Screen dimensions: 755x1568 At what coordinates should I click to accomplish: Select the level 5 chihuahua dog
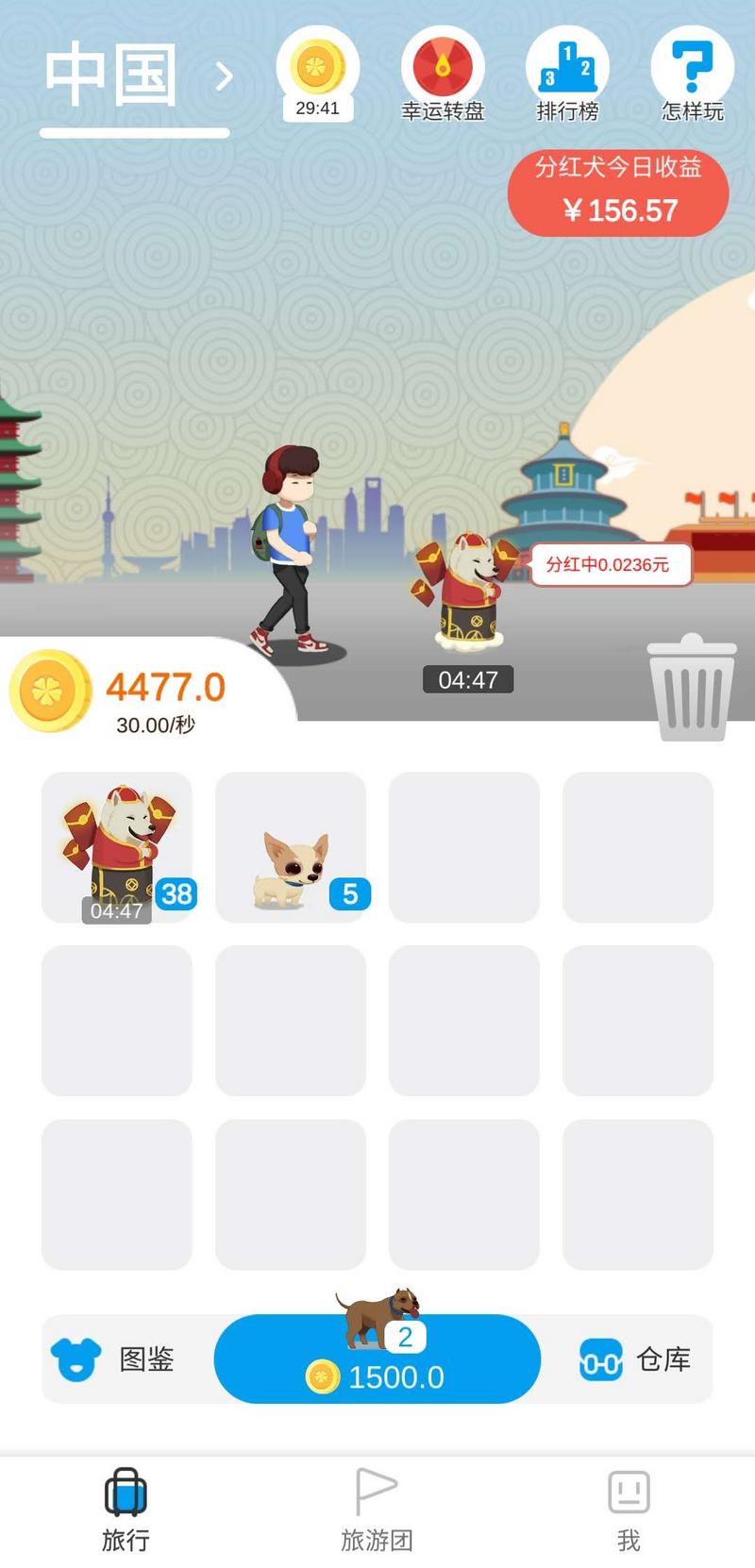[x=291, y=846]
